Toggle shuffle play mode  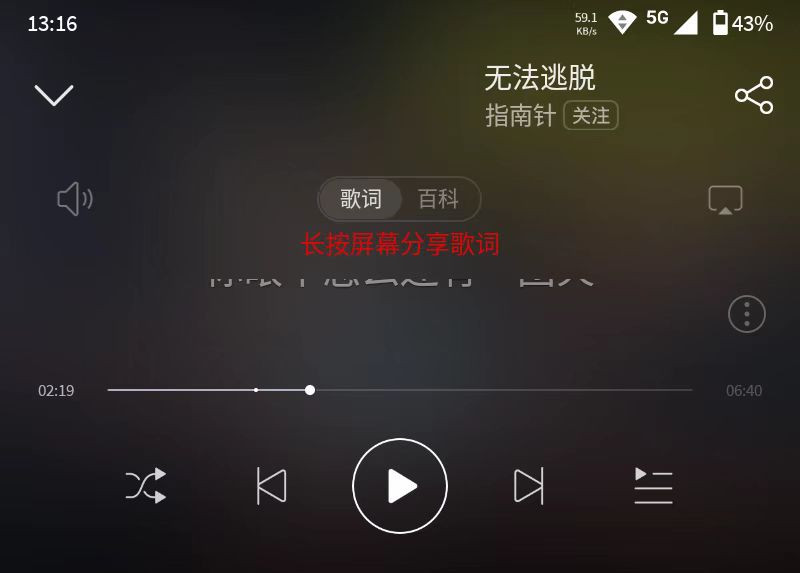pyautogui.click(x=146, y=486)
